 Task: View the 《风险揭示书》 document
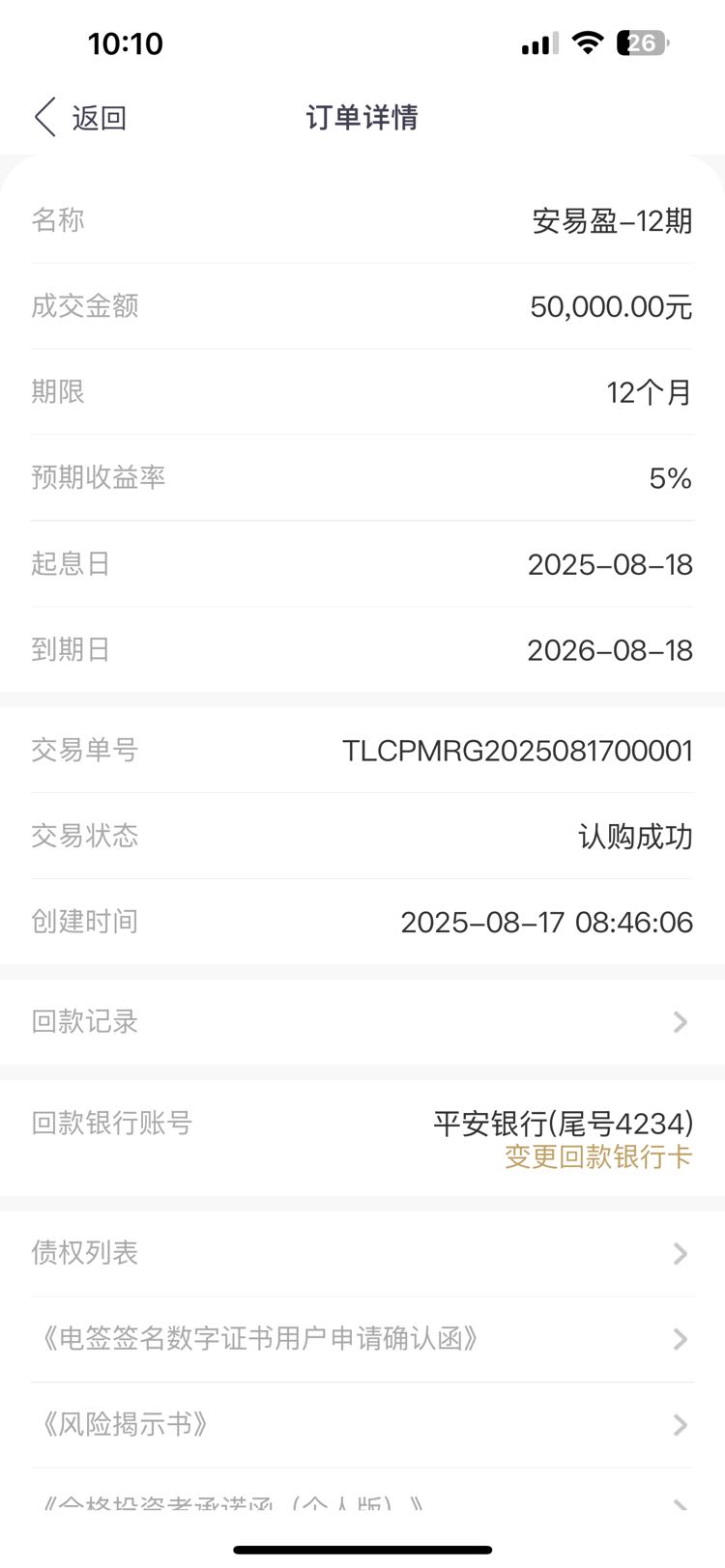pyautogui.click(x=362, y=1425)
